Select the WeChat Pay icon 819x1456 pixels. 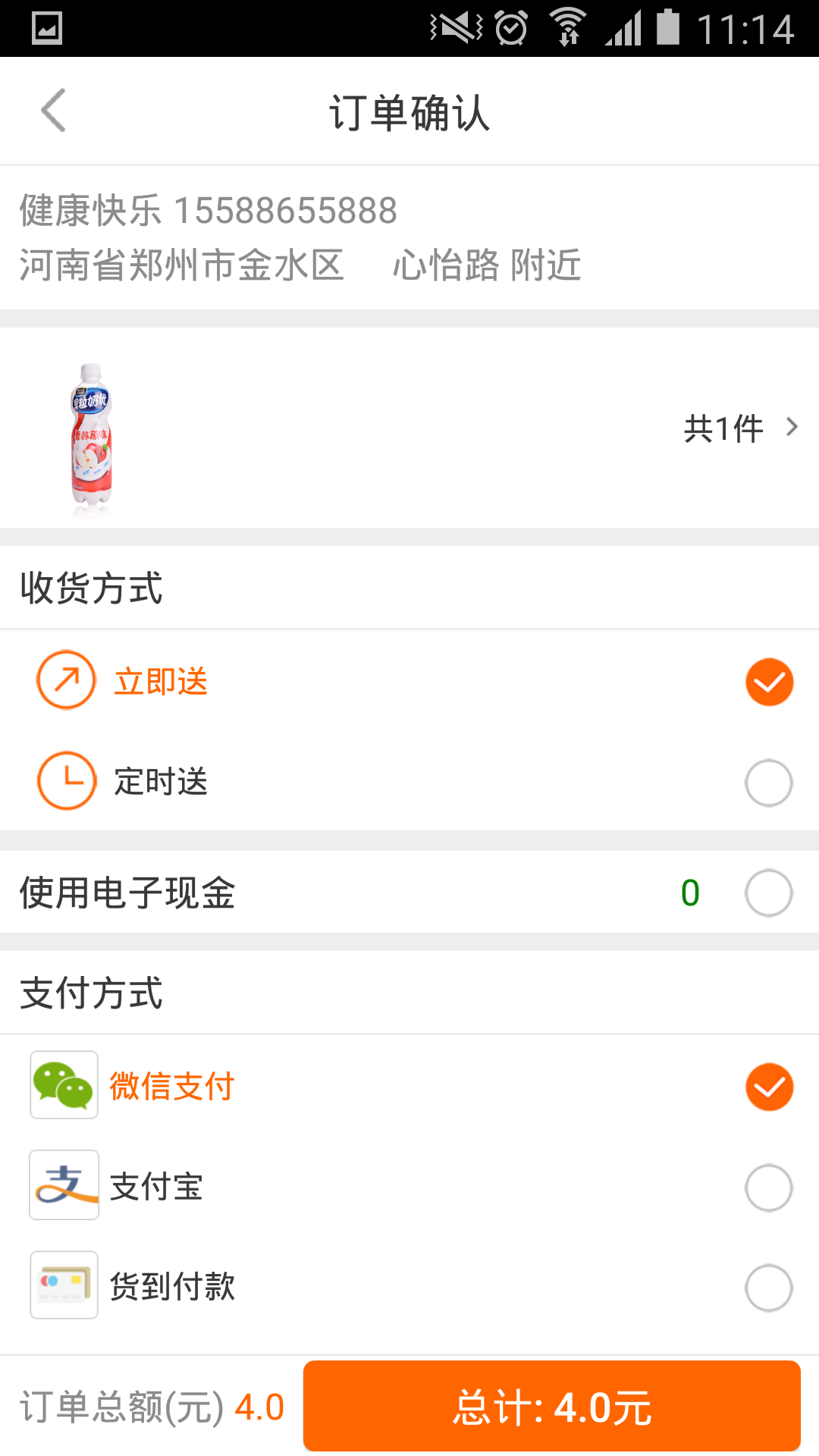64,1086
